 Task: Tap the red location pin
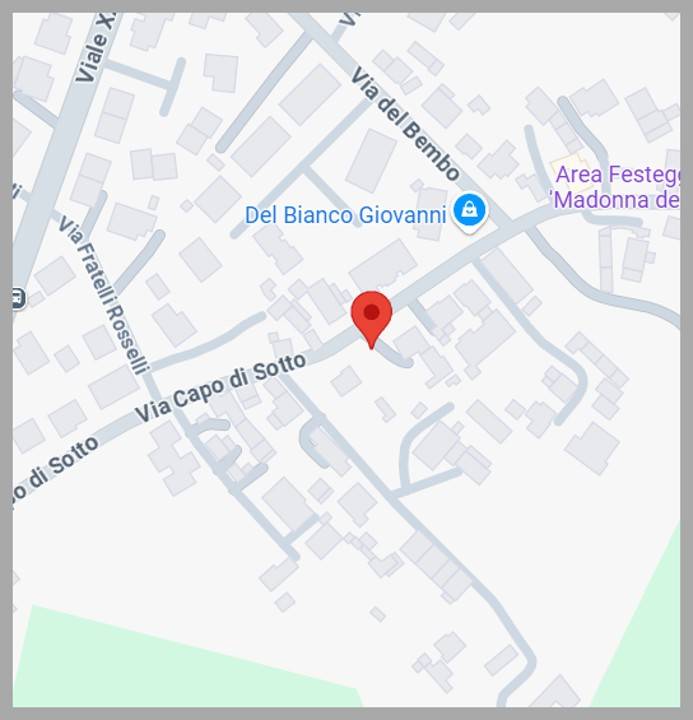pyautogui.click(x=371, y=316)
